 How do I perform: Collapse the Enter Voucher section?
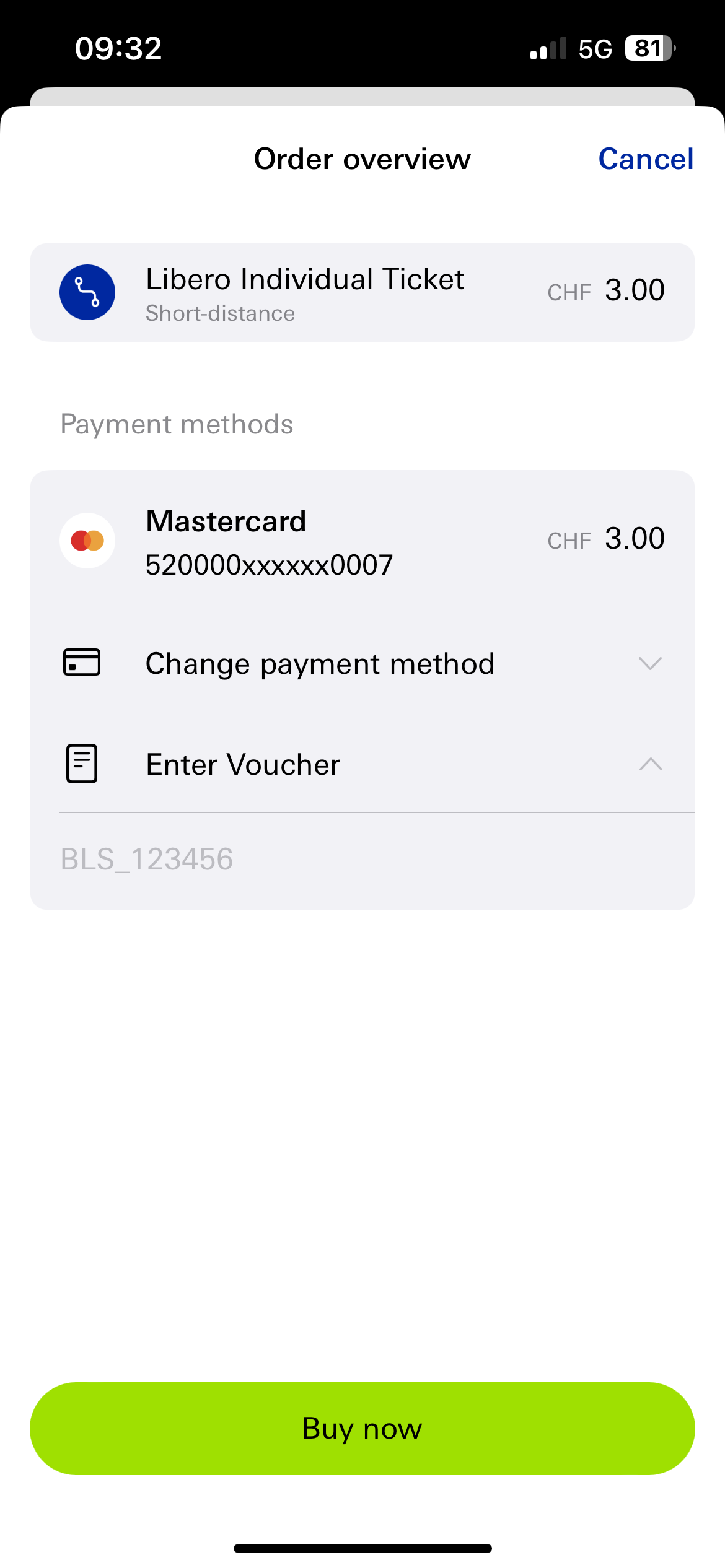[650, 764]
